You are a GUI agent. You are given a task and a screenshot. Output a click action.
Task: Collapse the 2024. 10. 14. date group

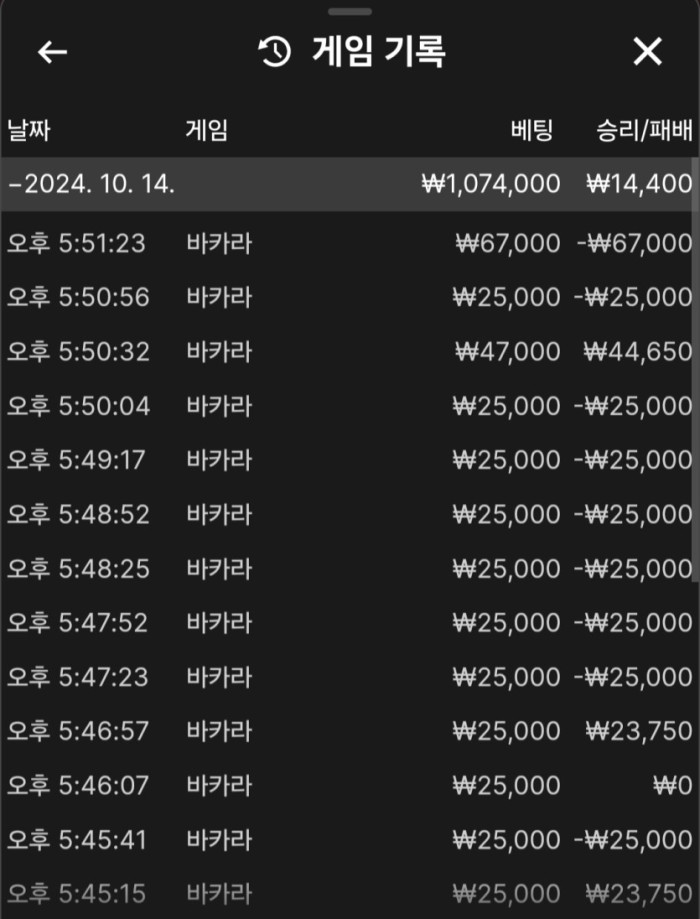(92, 184)
